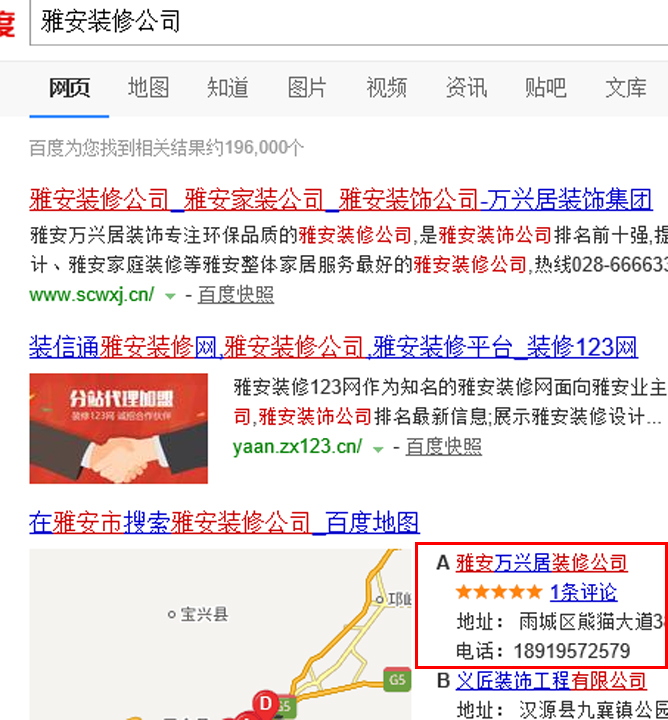Expand the dropdown arrow beside www.scwxj.cn
The width and height of the screenshot is (668, 720).
click(x=170, y=296)
